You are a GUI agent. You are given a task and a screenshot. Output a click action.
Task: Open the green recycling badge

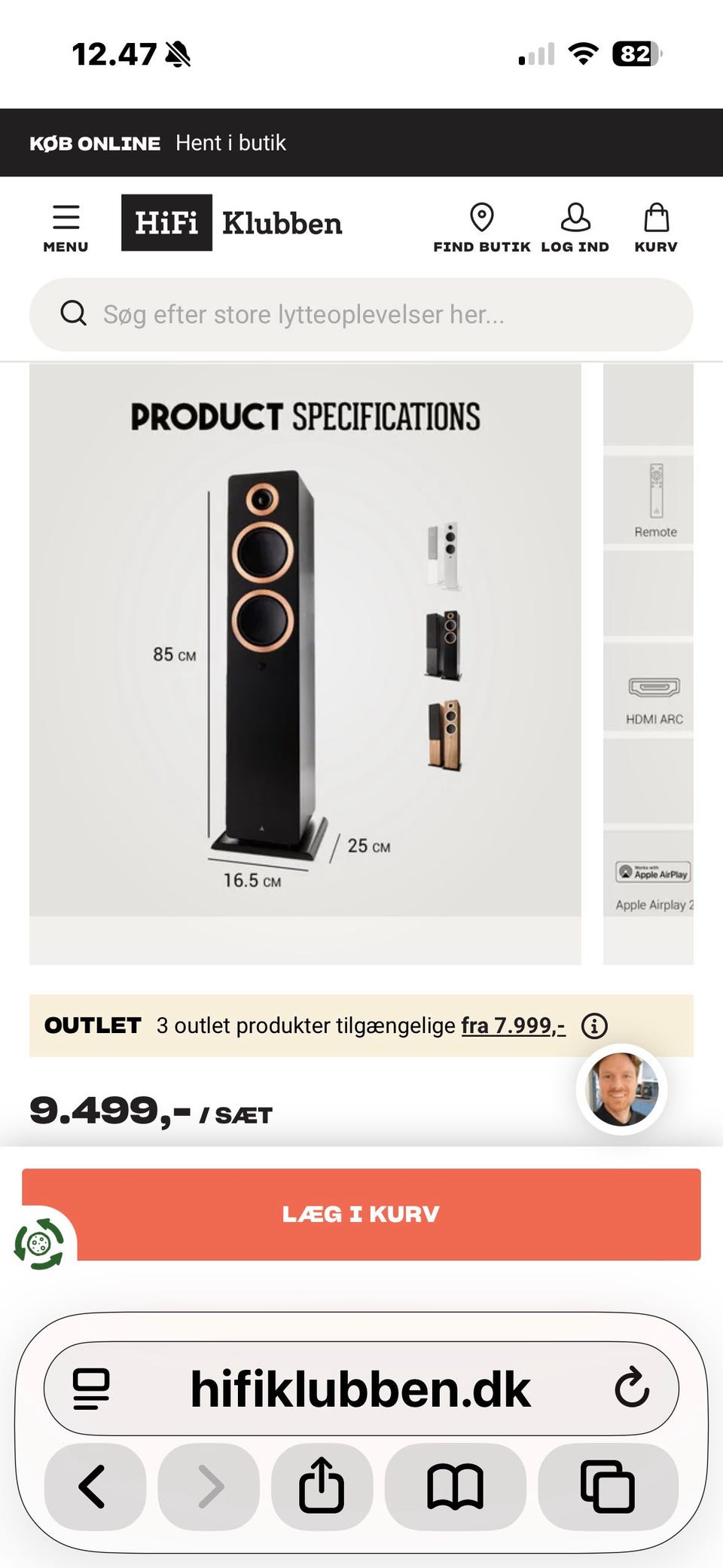pyautogui.click(x=40, y=1243)
